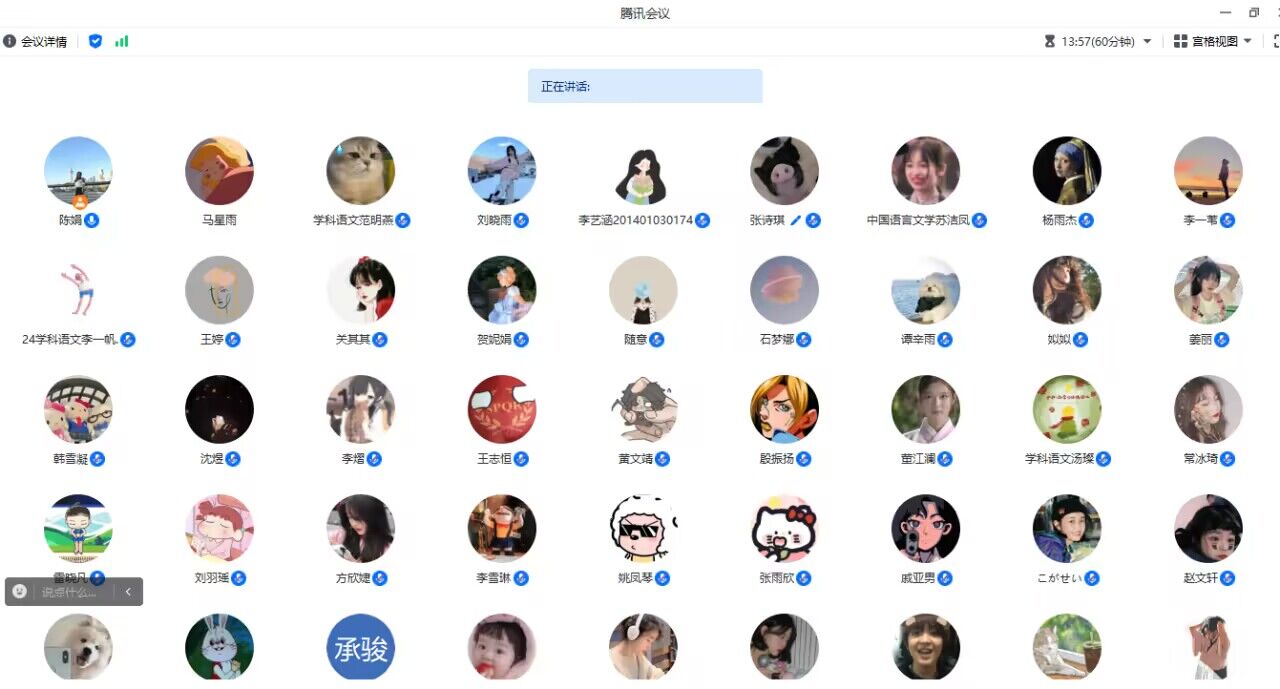This screenshot has width=1280, height=689.
Task: View network signal status icon
Action: click(122, 42)
